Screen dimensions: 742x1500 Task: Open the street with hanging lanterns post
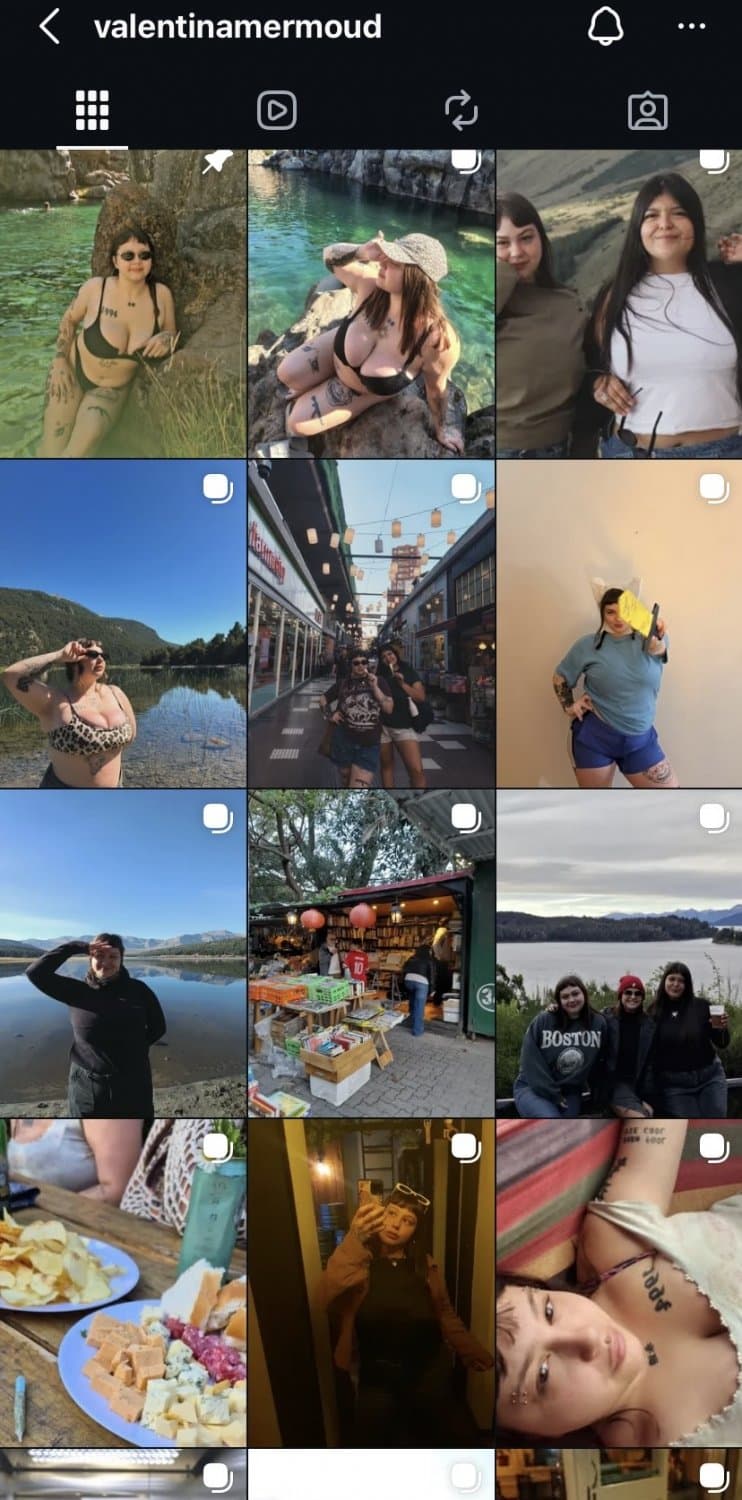tap(371, 623)
